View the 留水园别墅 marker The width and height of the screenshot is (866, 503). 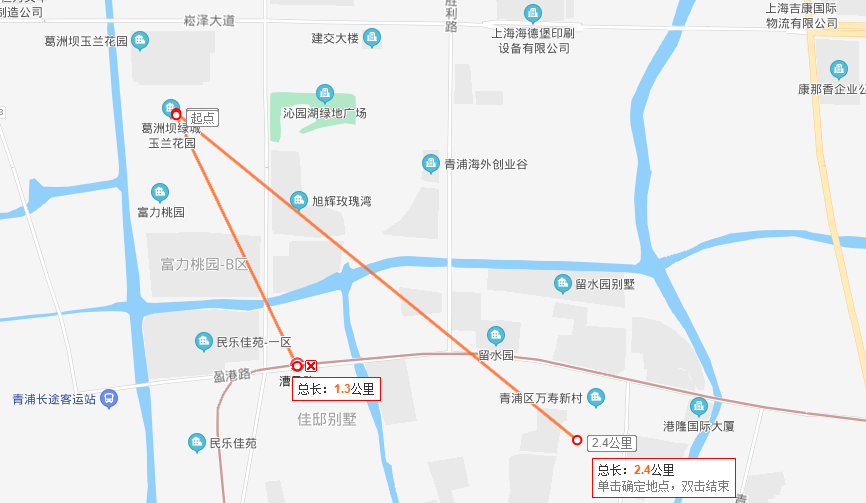563,284
